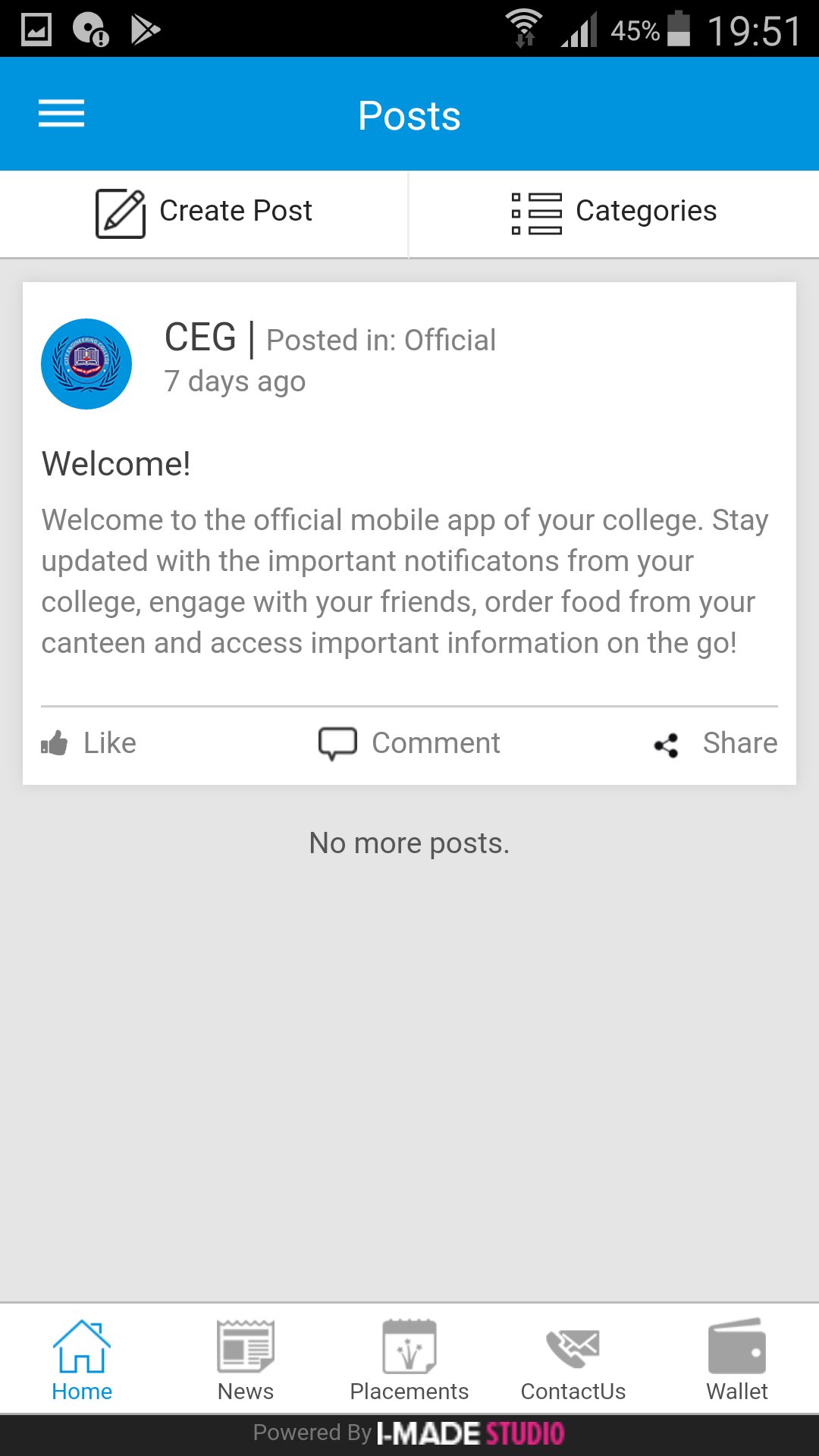This screenshot has height=1456, width=819.
Task: Like the Welcome post
Action: (89, 743)
